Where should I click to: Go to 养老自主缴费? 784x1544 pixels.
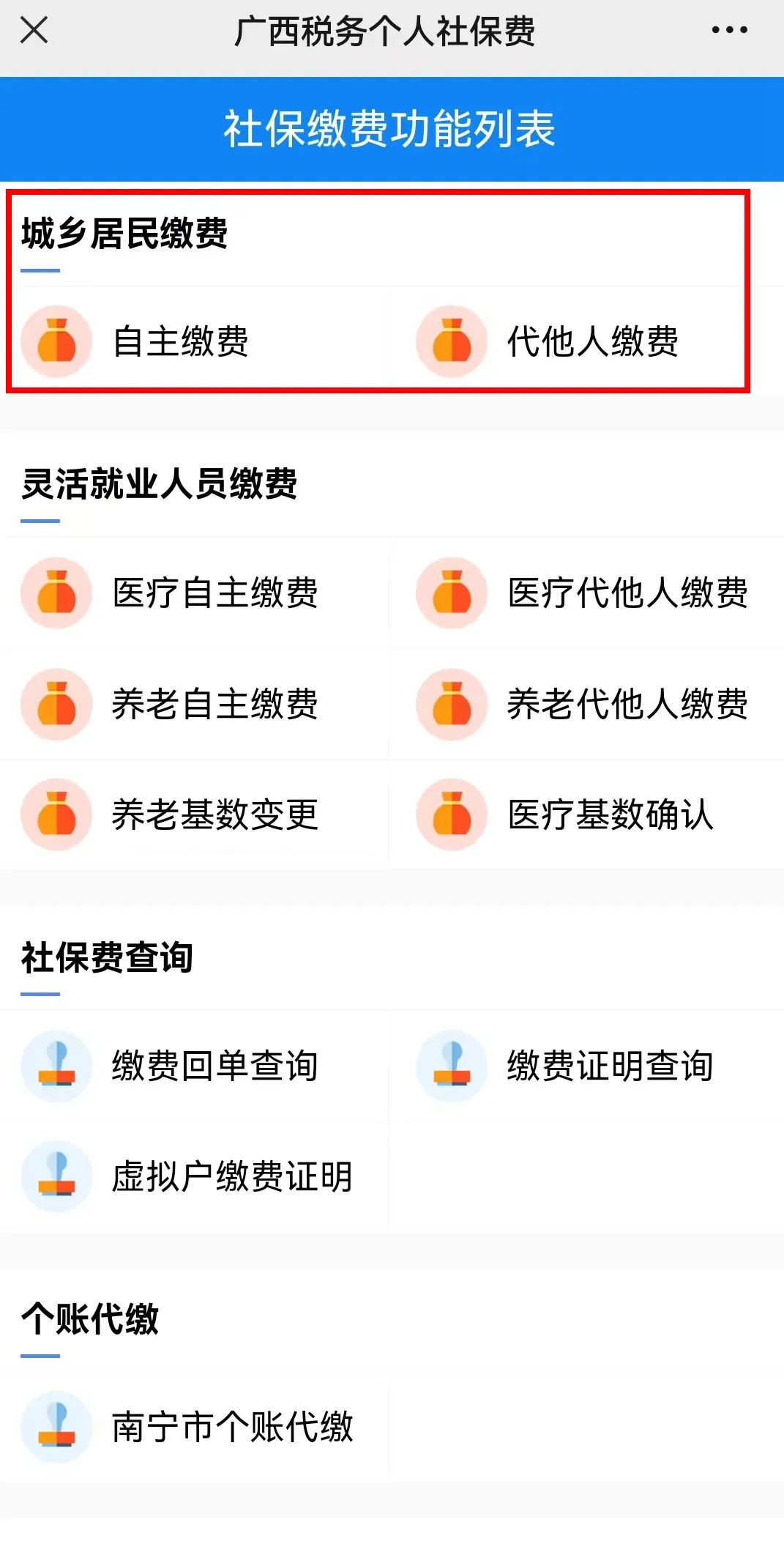click(x=214, y=704)
